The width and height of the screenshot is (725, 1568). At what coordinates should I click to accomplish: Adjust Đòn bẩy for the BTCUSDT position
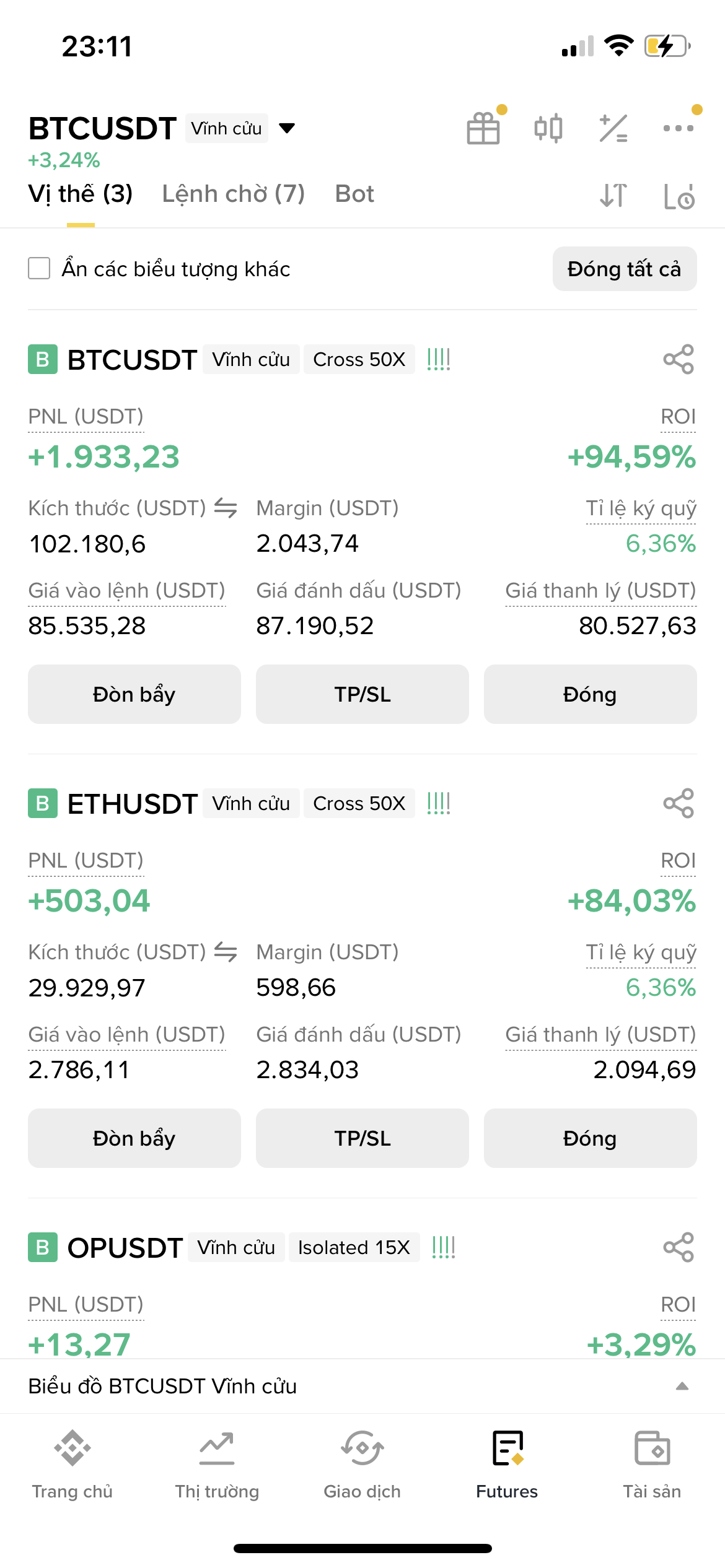(134, 694)
